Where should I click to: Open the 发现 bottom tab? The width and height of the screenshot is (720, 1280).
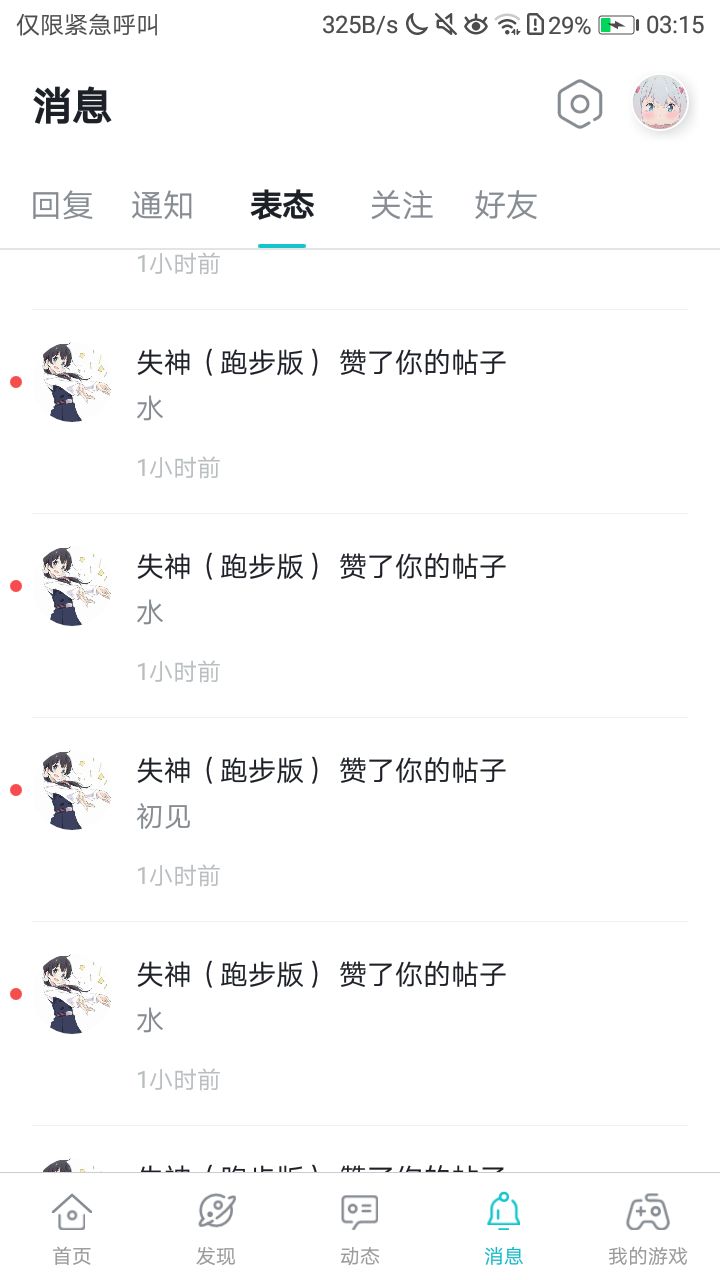216,1228
